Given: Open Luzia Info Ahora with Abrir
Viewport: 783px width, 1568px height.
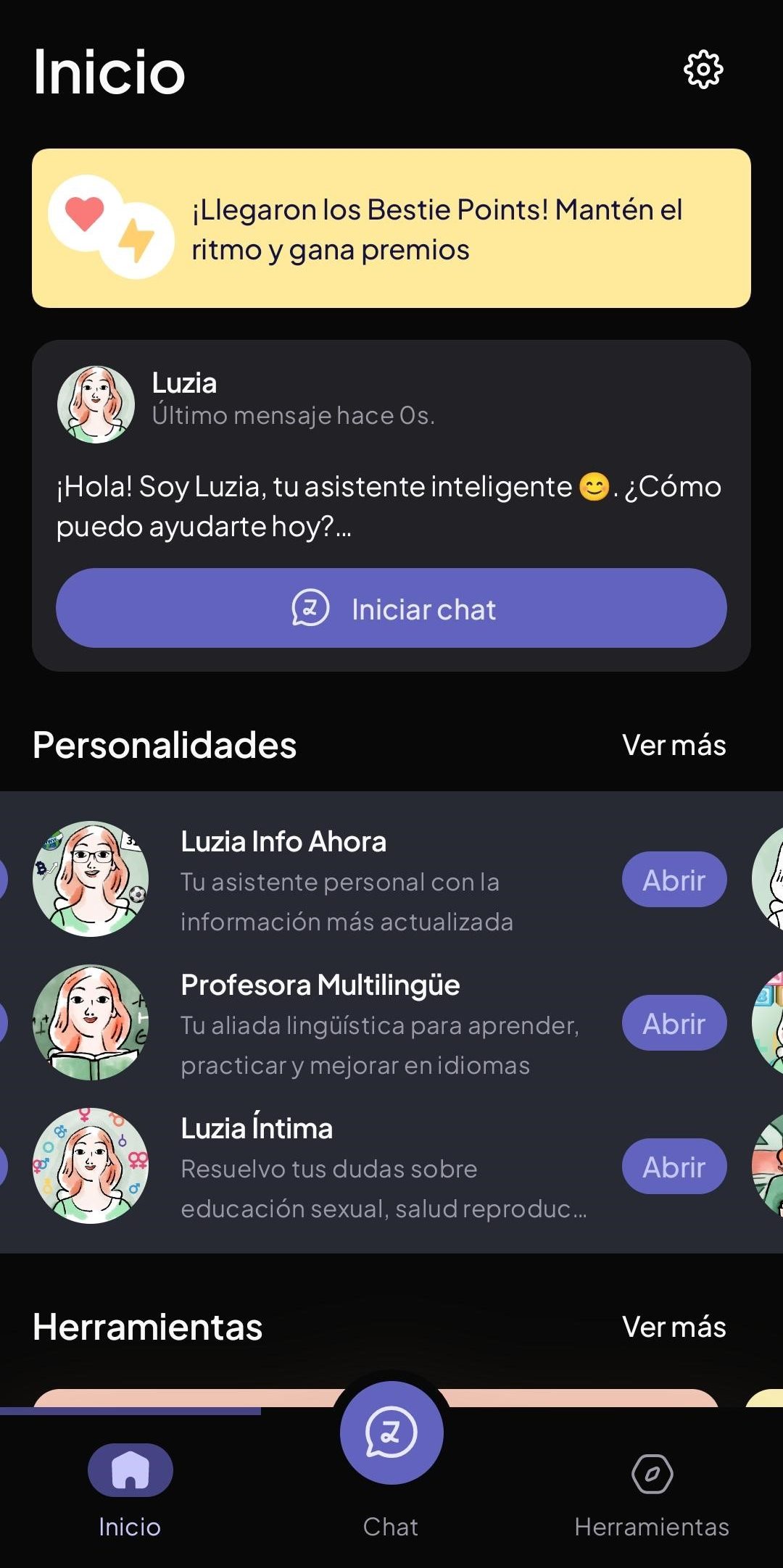Looking at the screenshot, I should 674,880.
